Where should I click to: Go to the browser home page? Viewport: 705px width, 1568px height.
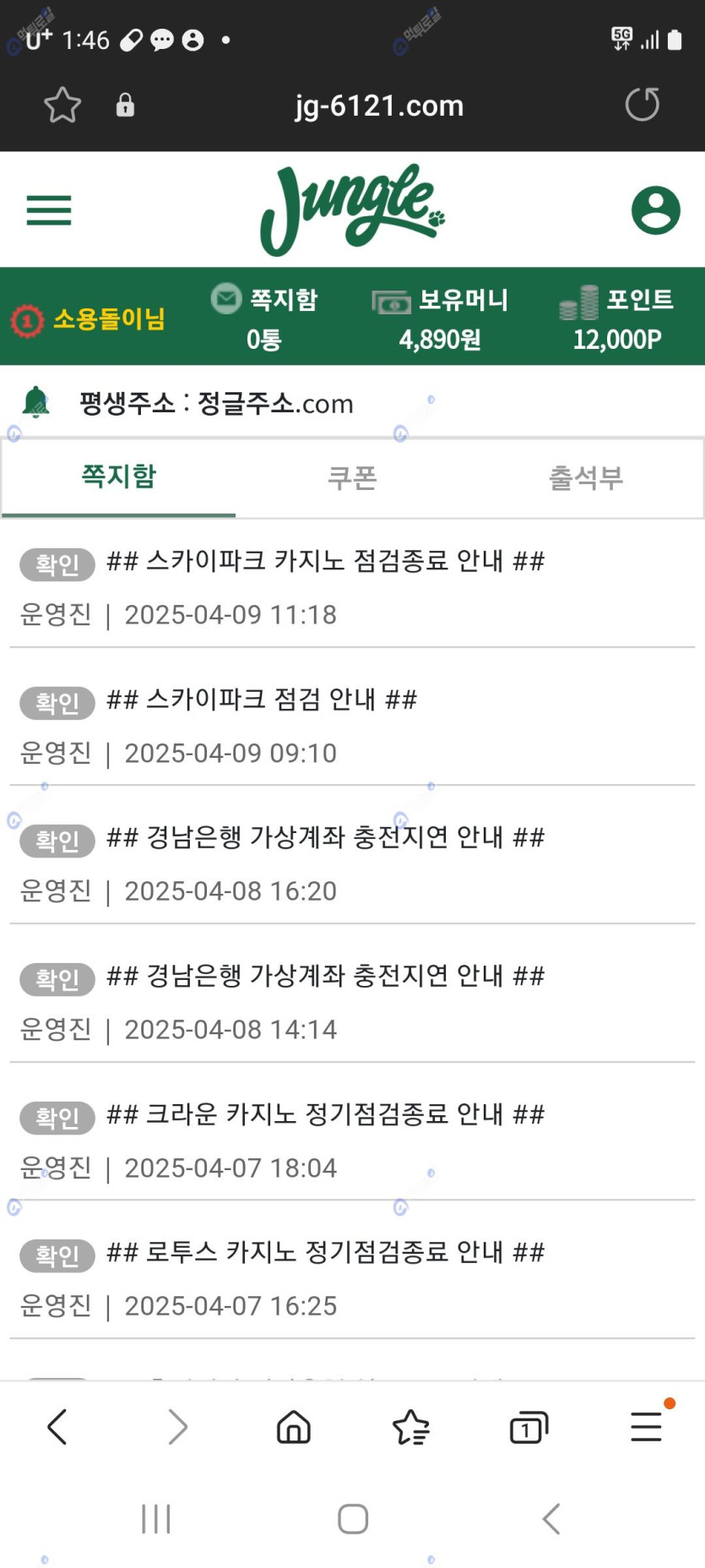[x=294, y=1427]
